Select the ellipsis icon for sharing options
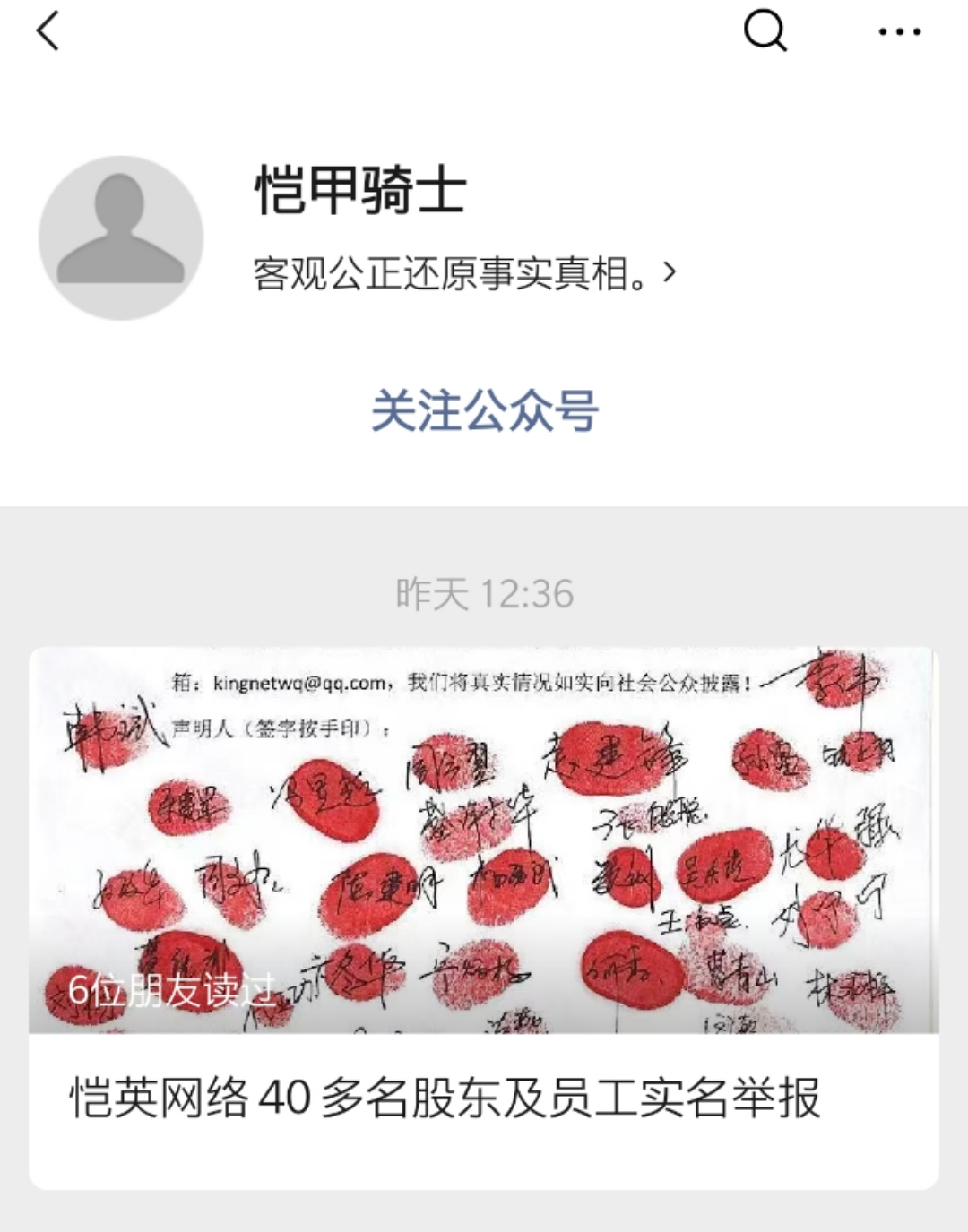This screenshot has width=968, height=1232. tap(898, 32)
